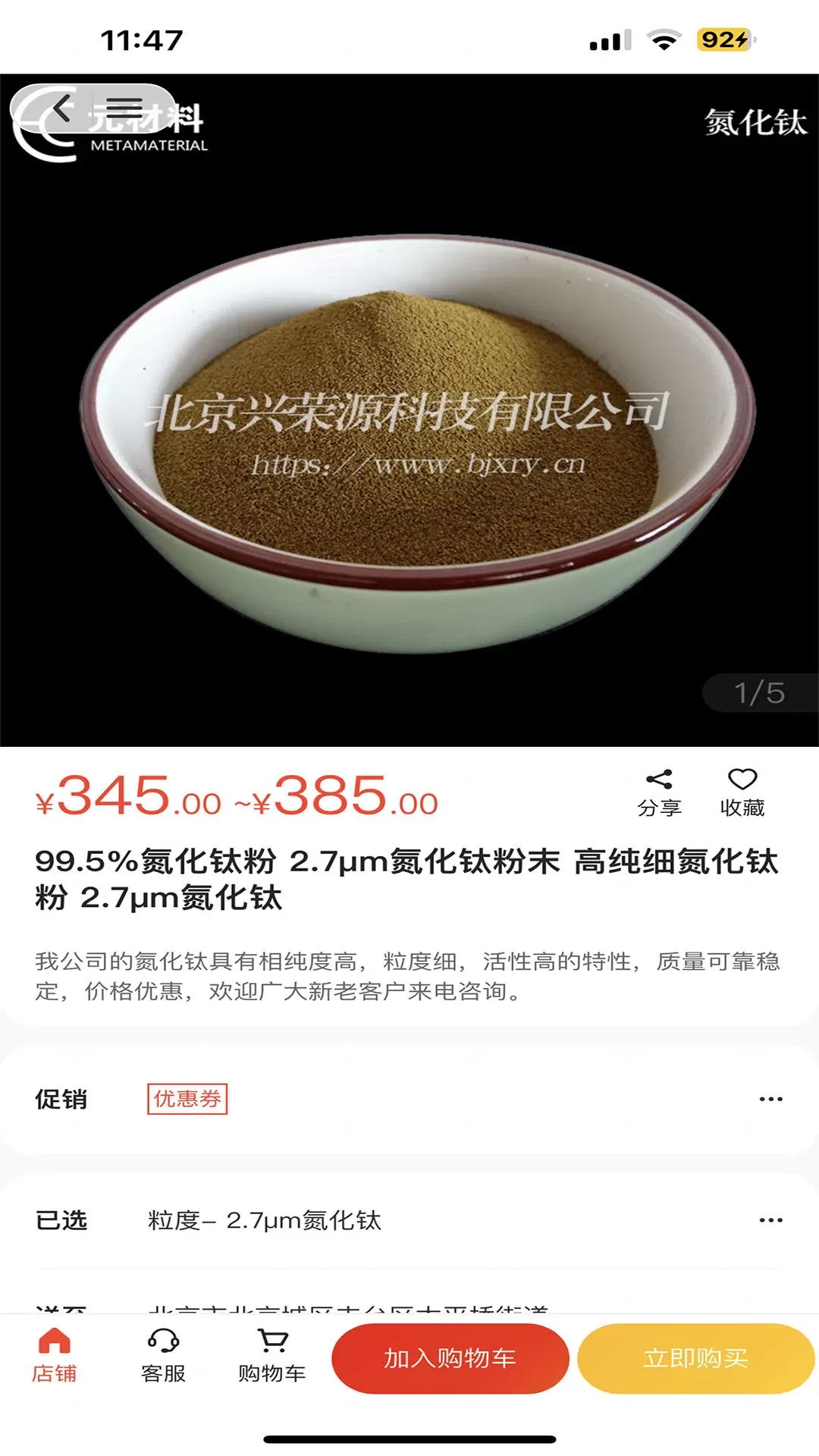Open the 购物车 shopping cart
The height and width of the screenshot is (1456, 819).
[272, 1357]
